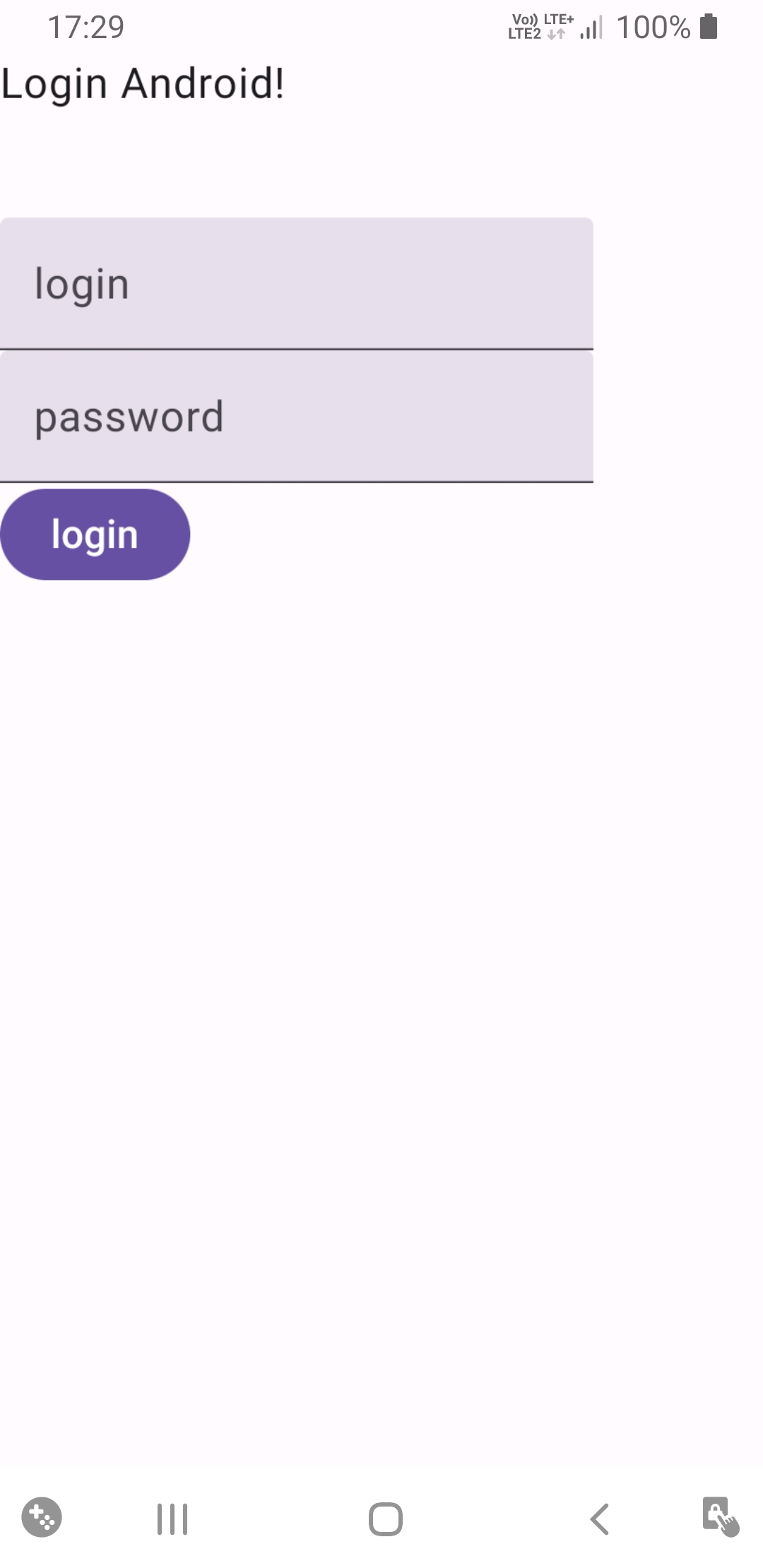This screenshot has height=1568, width=763.
Task: Submit with the purple login button
Action: (x=95, y=535)
